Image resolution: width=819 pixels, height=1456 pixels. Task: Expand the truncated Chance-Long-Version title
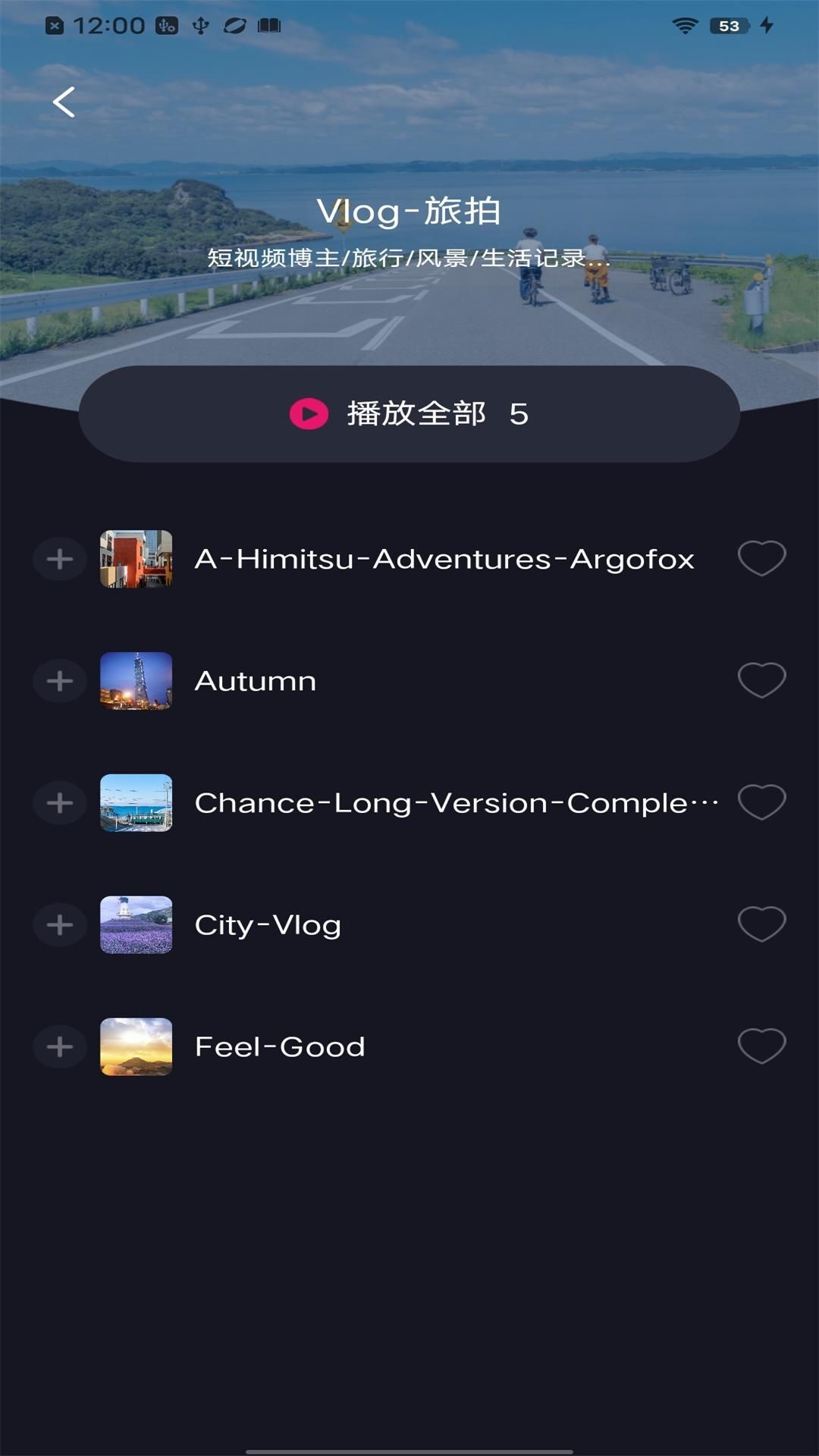[455, 802]
